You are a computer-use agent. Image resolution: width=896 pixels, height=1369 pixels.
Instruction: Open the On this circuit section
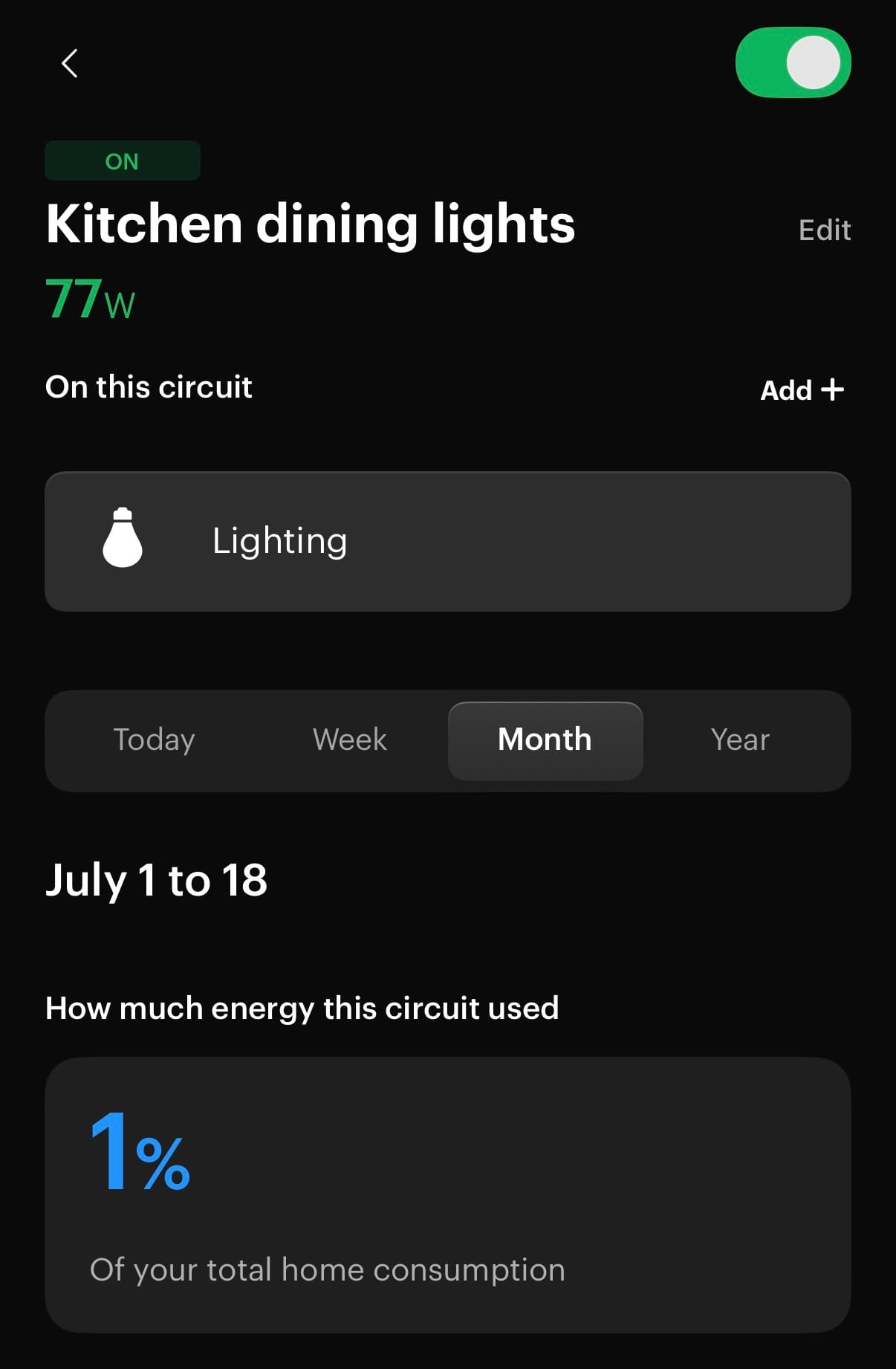(149, 386)
